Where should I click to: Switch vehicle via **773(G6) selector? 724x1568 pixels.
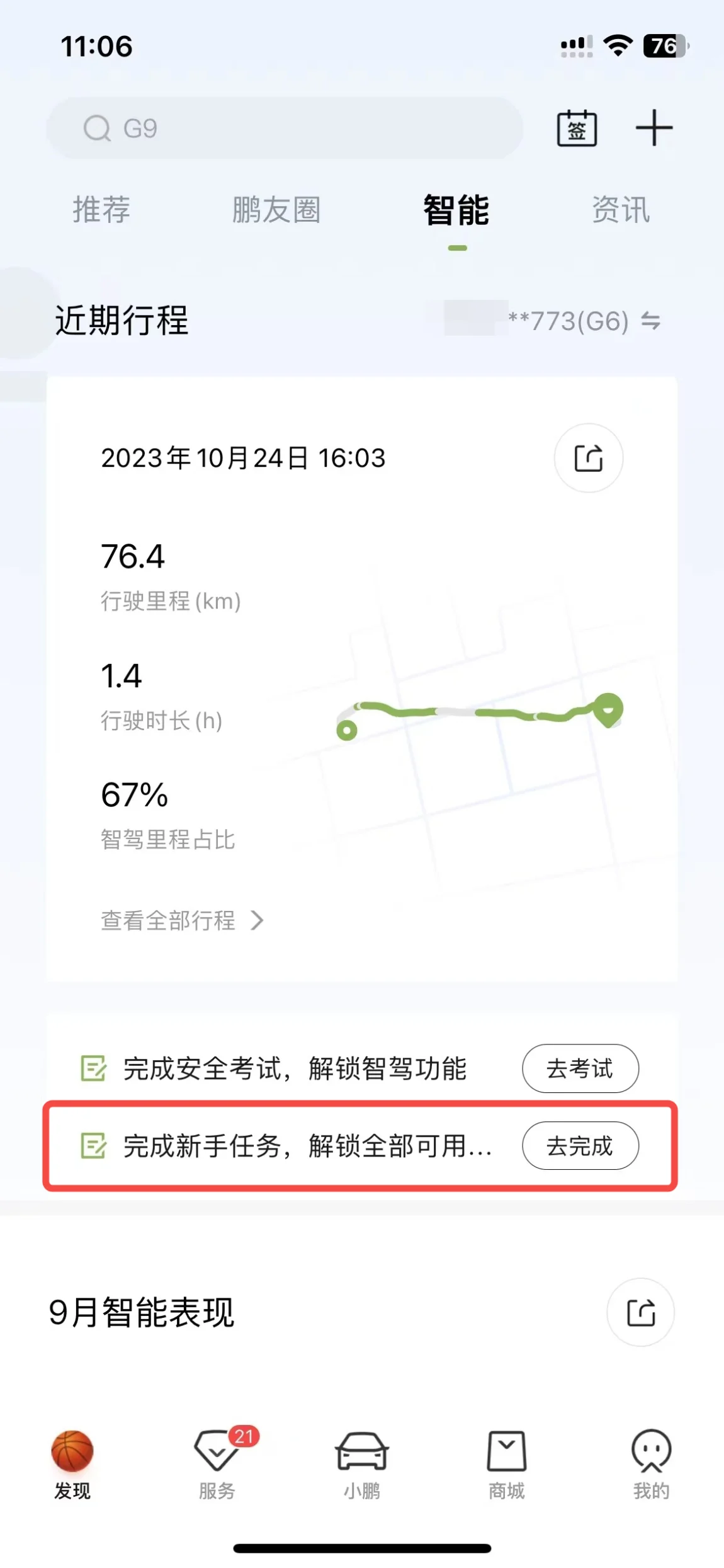point(585,321)
